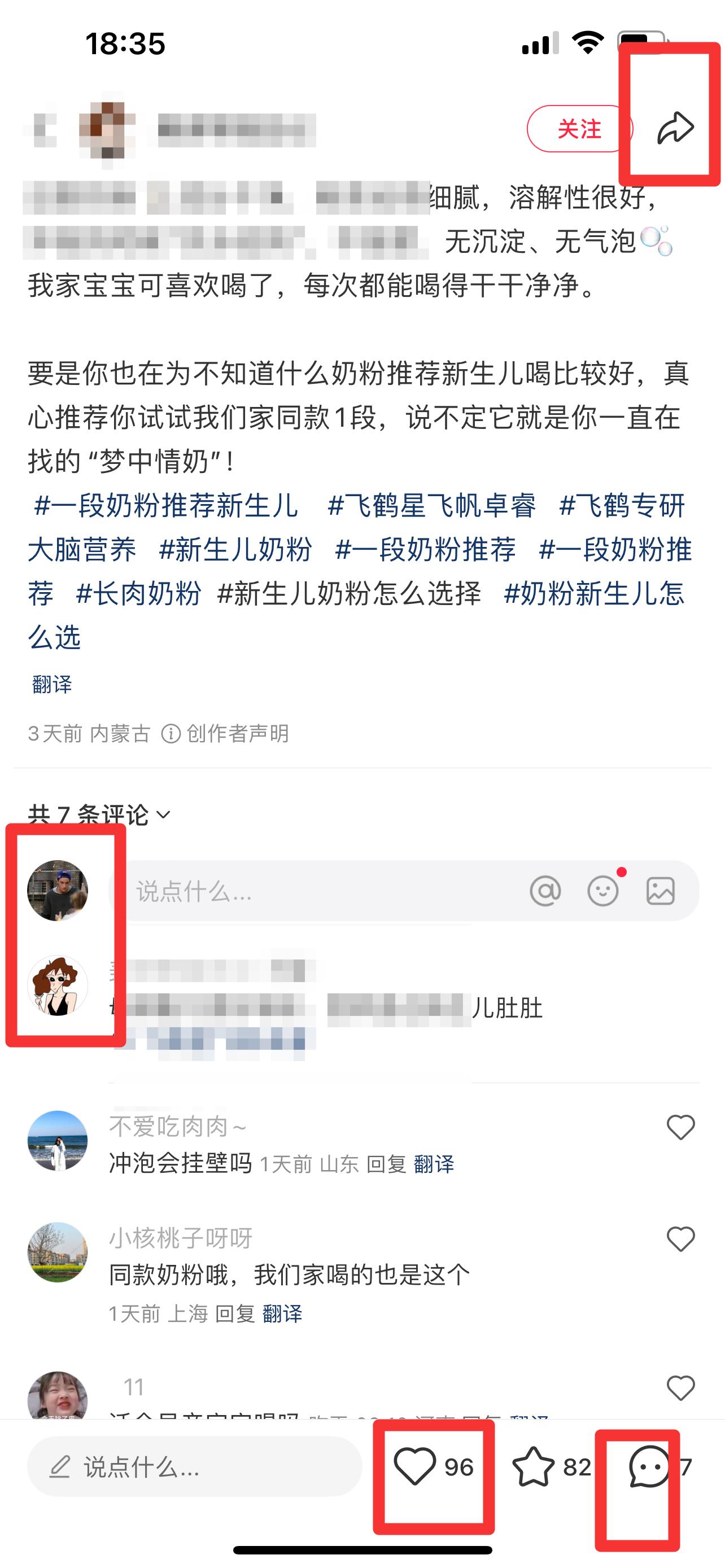Translate the post text with 翻译
This screenshot has width=725, height=1568.
52,685
